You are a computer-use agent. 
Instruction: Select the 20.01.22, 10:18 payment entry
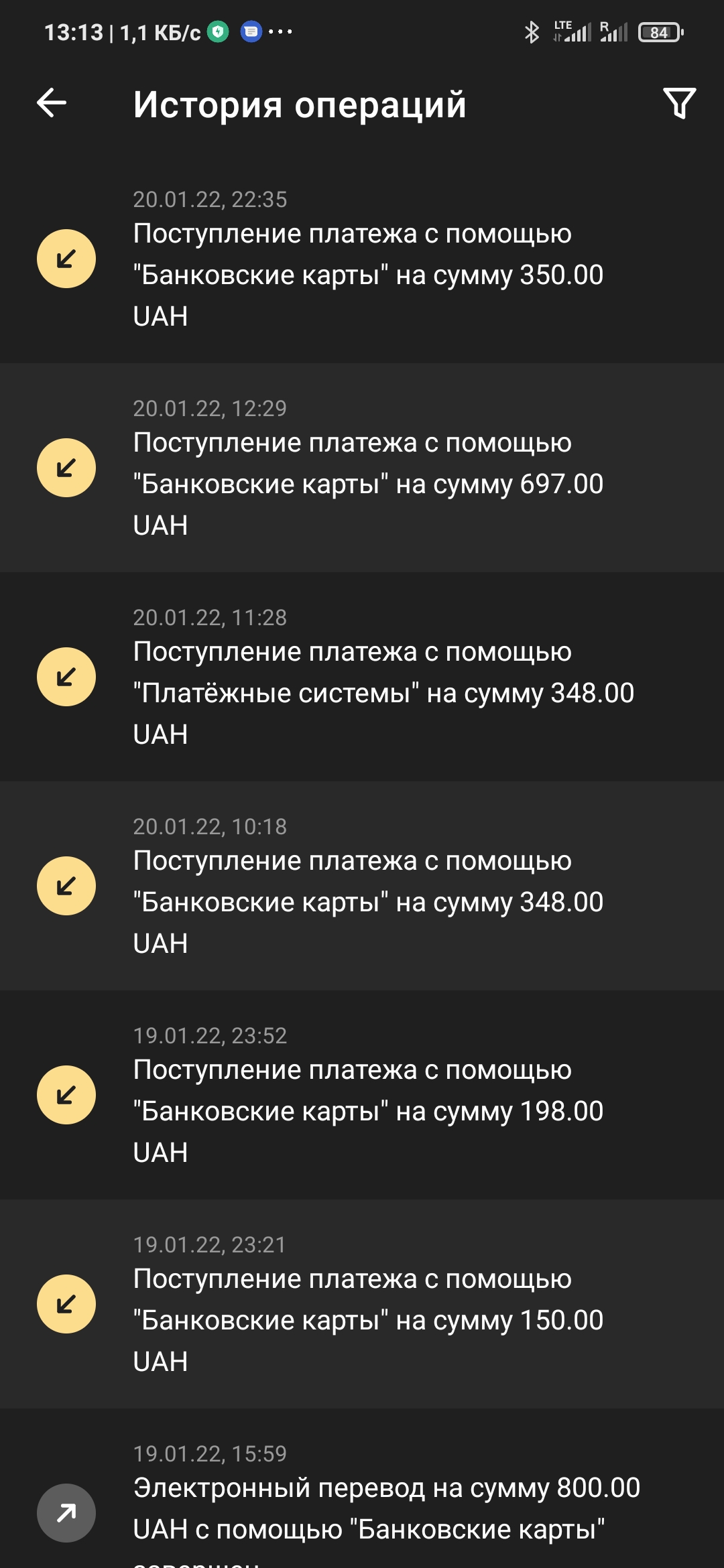coord(362,887)
